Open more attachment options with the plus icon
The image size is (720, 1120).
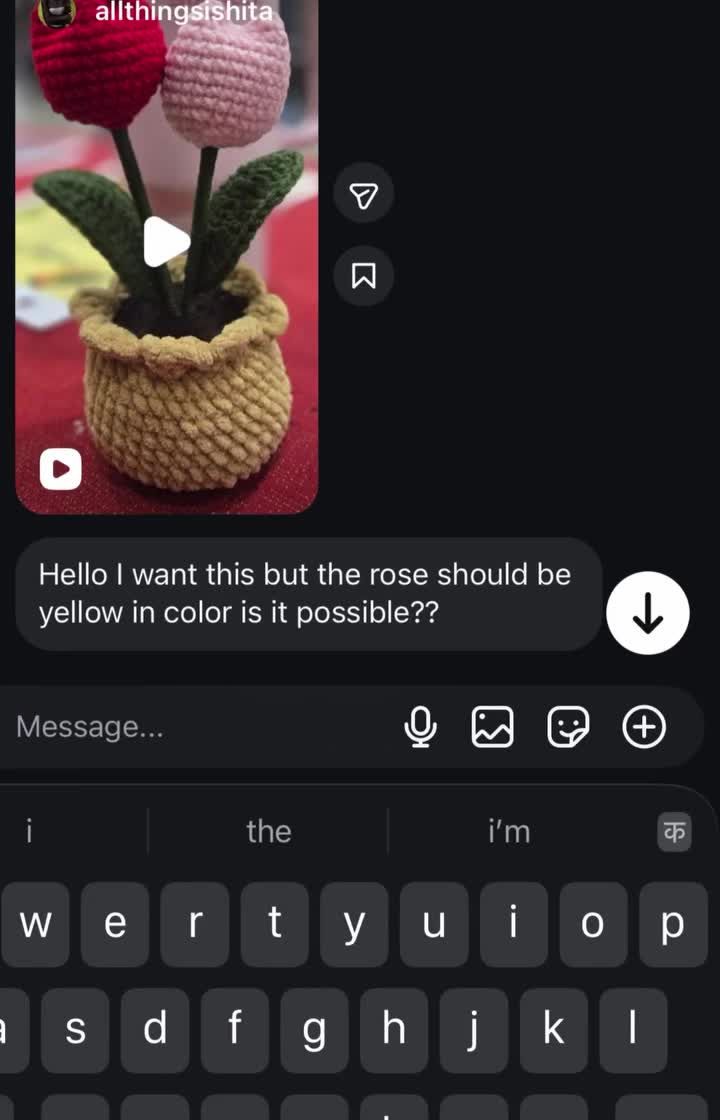click(x=644, y=727)
